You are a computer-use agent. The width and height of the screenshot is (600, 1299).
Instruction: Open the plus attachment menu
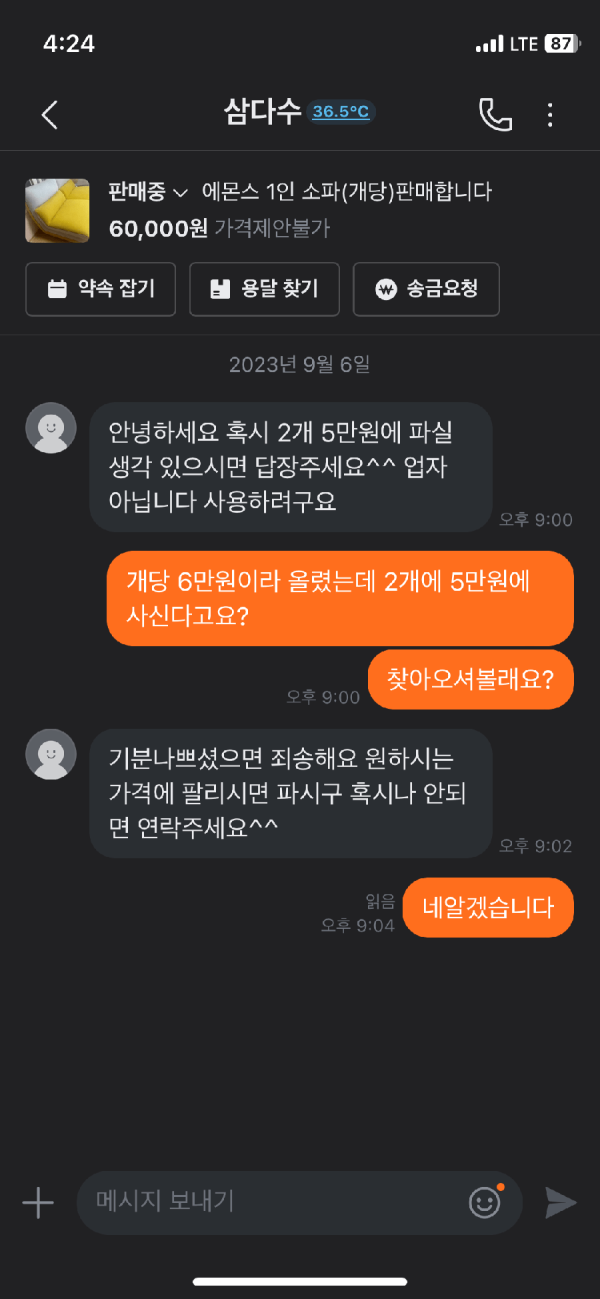(x=38, y=1202)
